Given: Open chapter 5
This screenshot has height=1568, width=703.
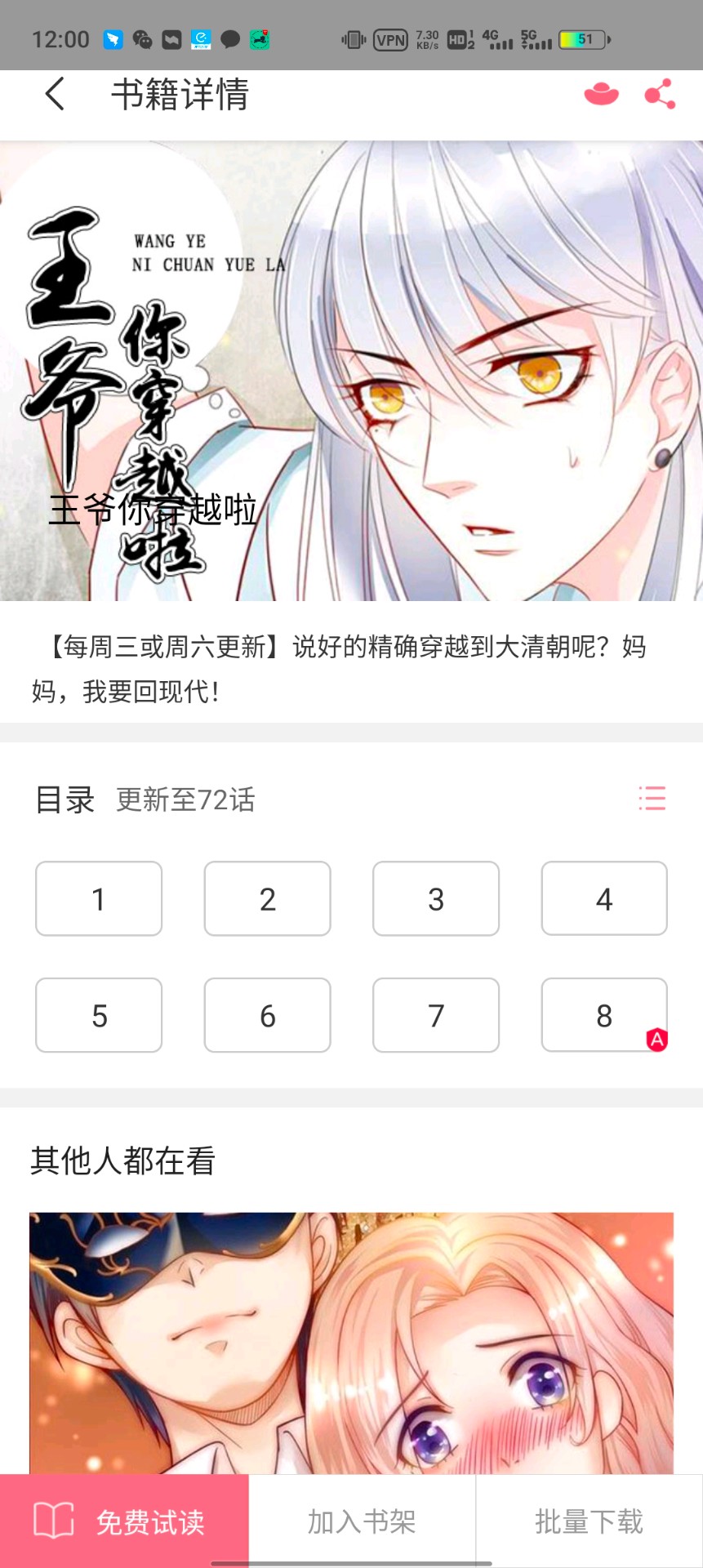Looking at the screenshot, I should (99, 1015).
